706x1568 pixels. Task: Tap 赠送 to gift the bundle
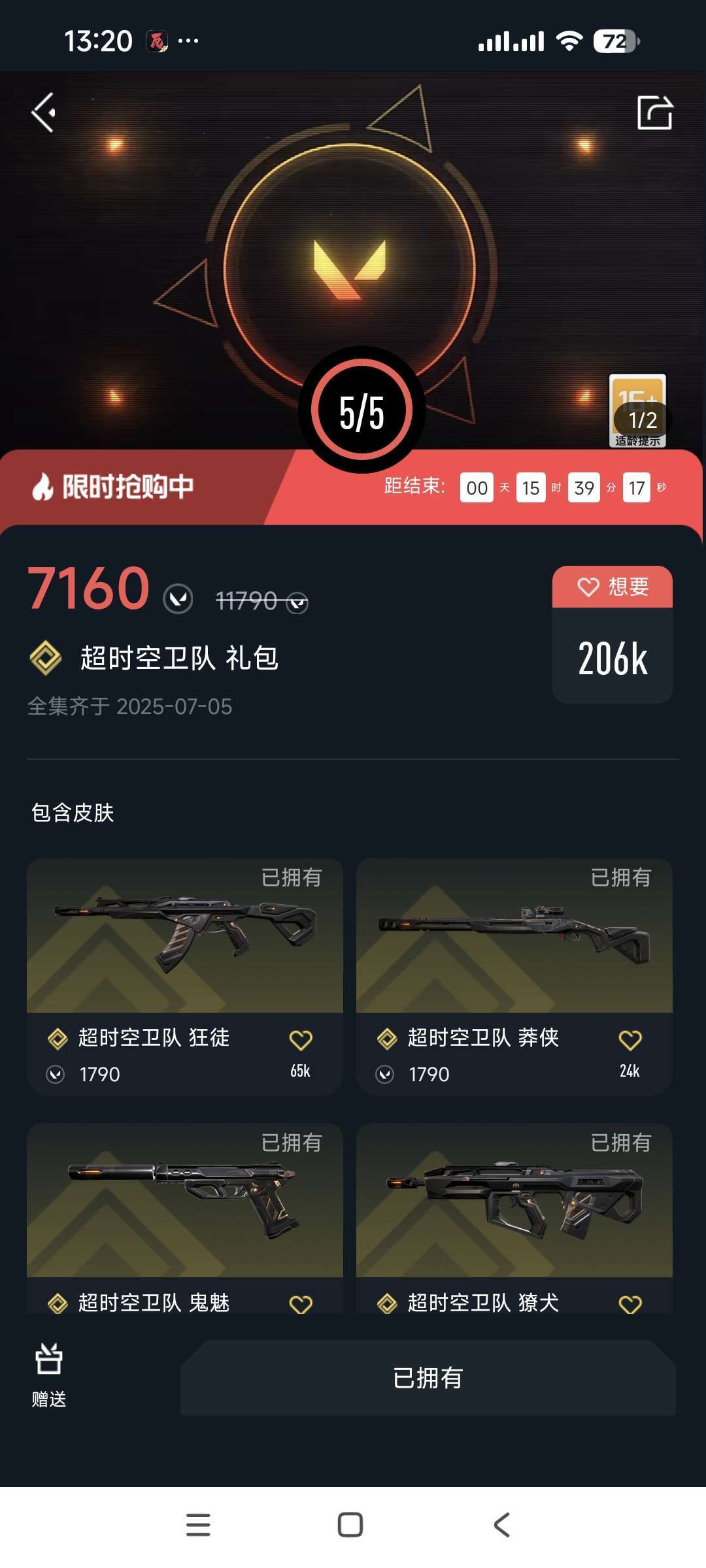49,1375
